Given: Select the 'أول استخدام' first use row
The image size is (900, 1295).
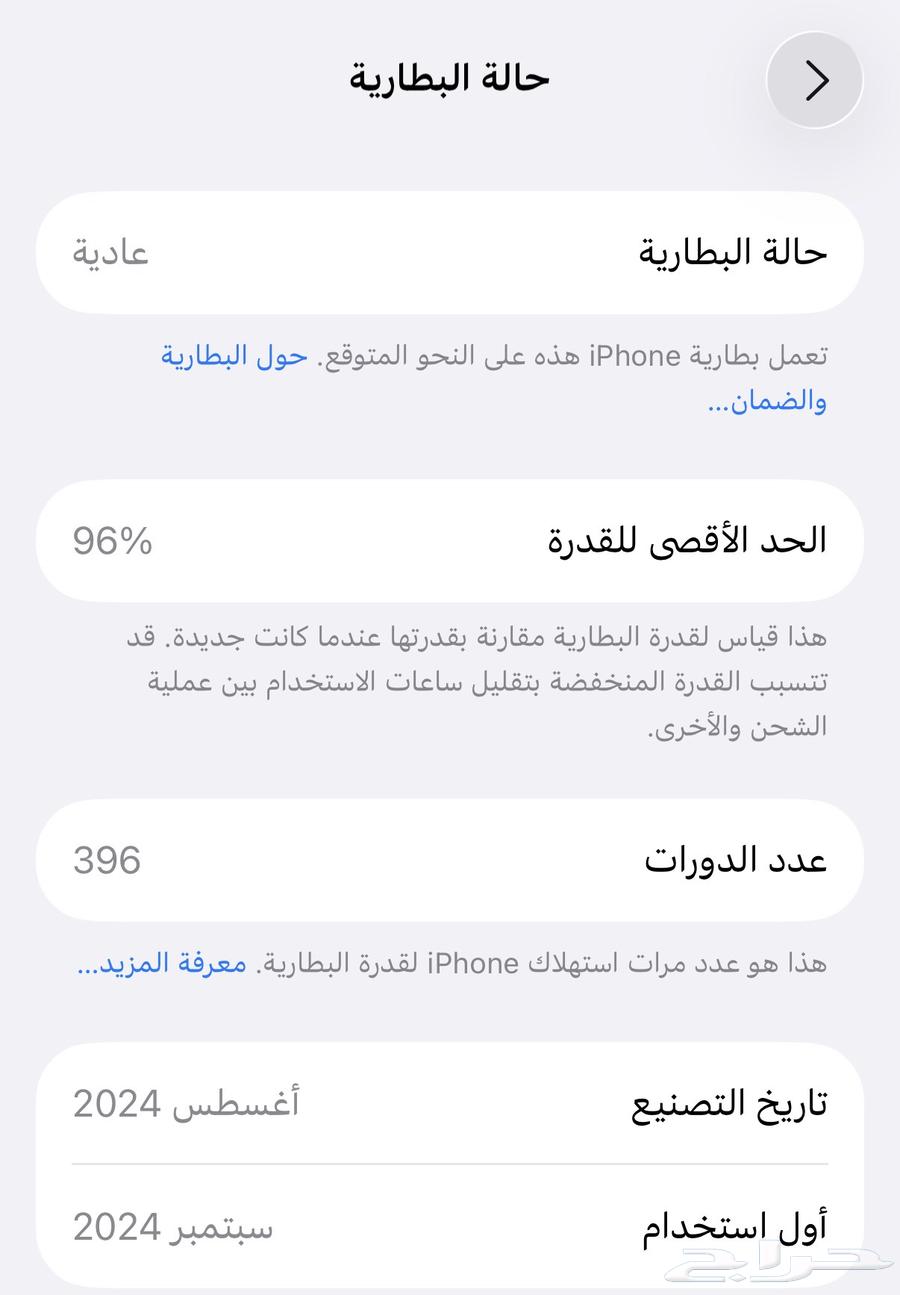Looking at the screenshot, I should (450, 1226).
